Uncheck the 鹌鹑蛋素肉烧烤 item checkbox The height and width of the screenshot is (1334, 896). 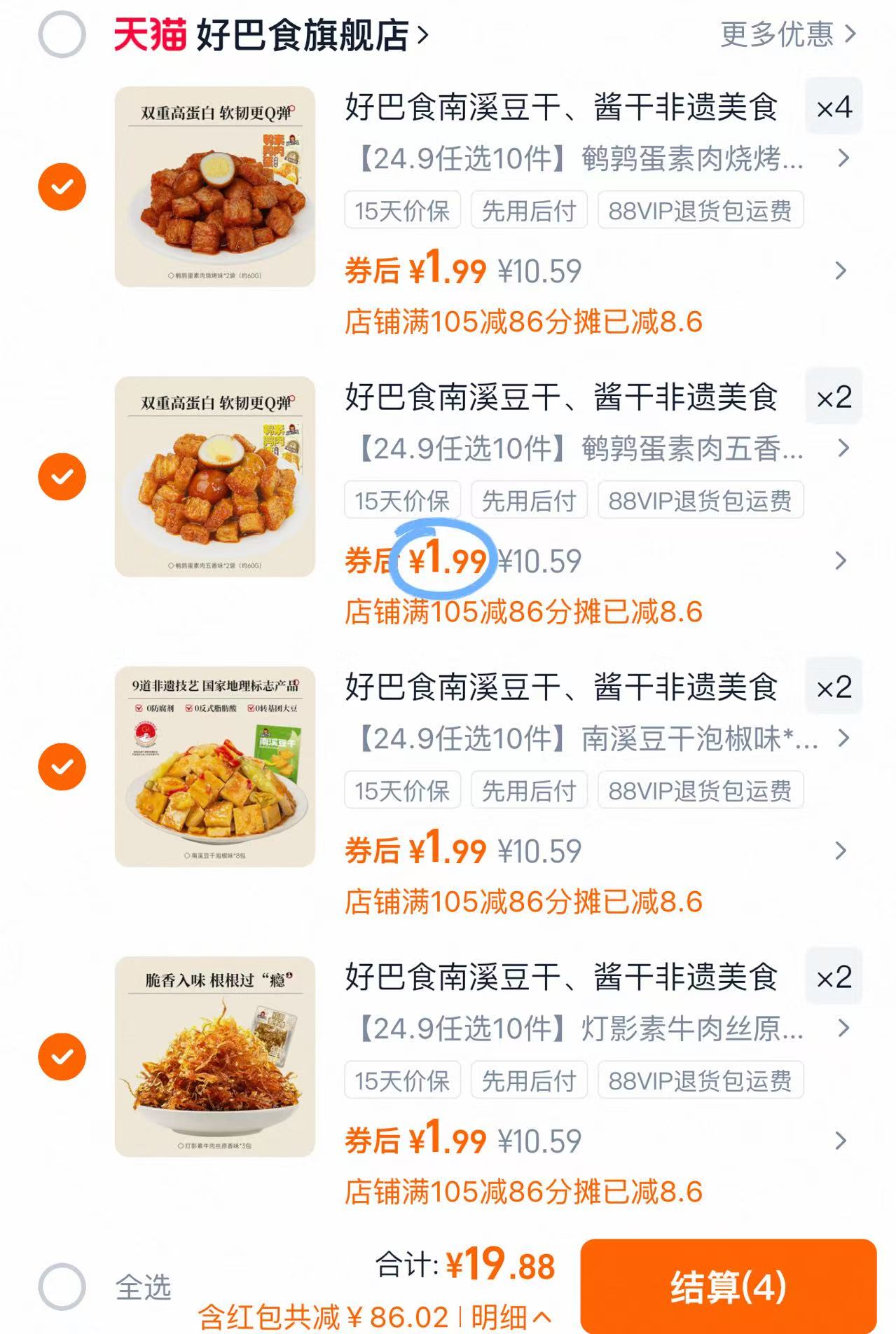(x=63, y=186)
